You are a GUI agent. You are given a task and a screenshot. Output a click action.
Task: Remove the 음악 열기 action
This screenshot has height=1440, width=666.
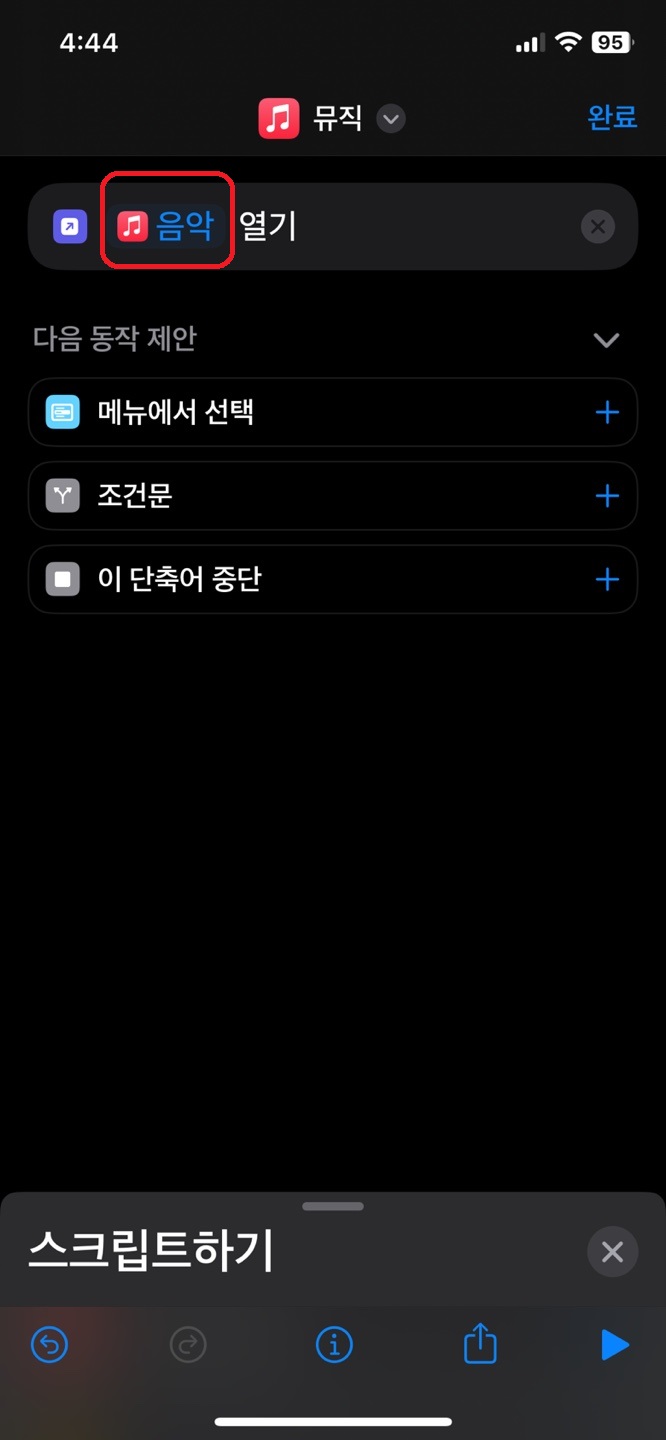pos(597,227)
